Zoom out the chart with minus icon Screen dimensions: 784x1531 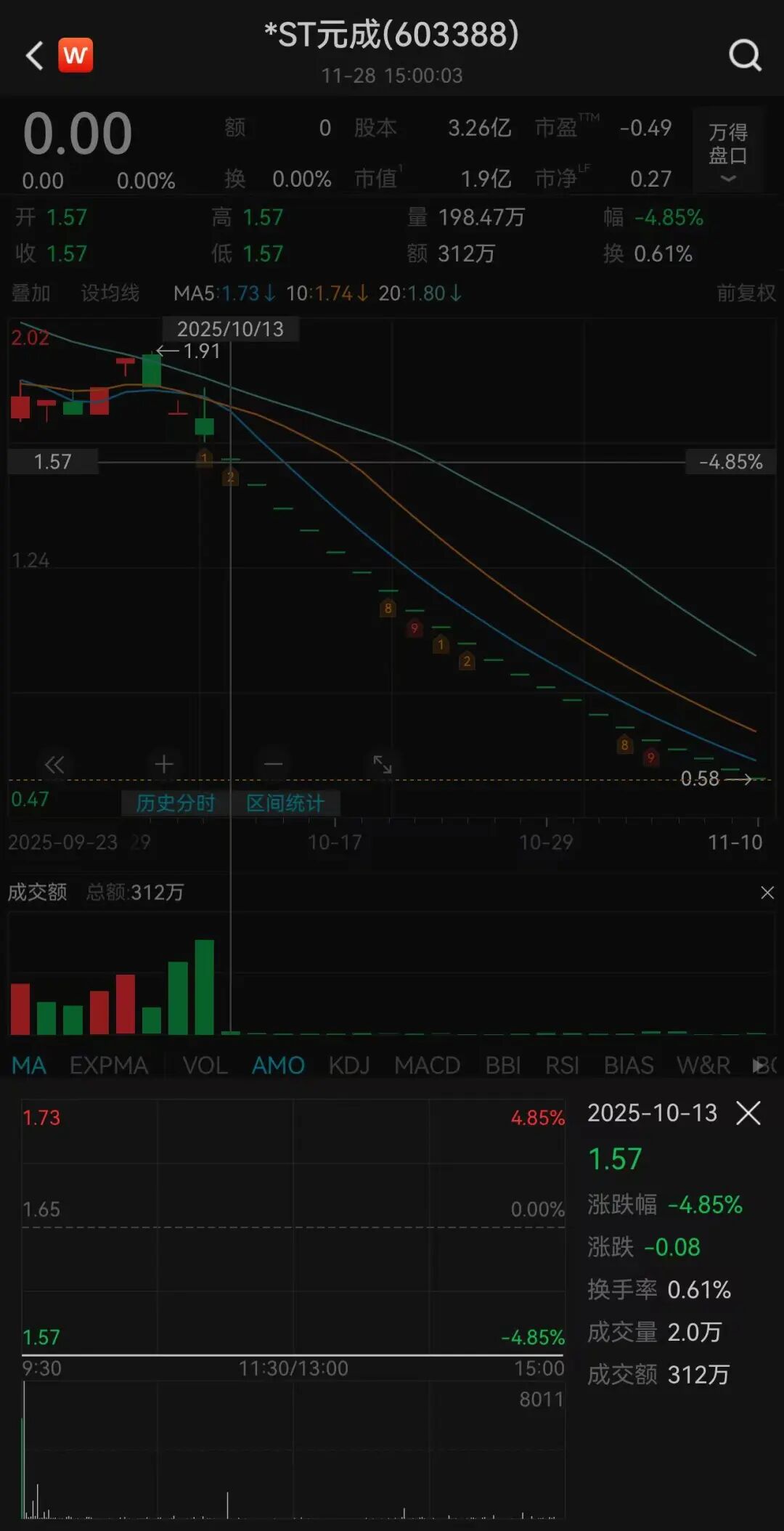click(274, 764)
